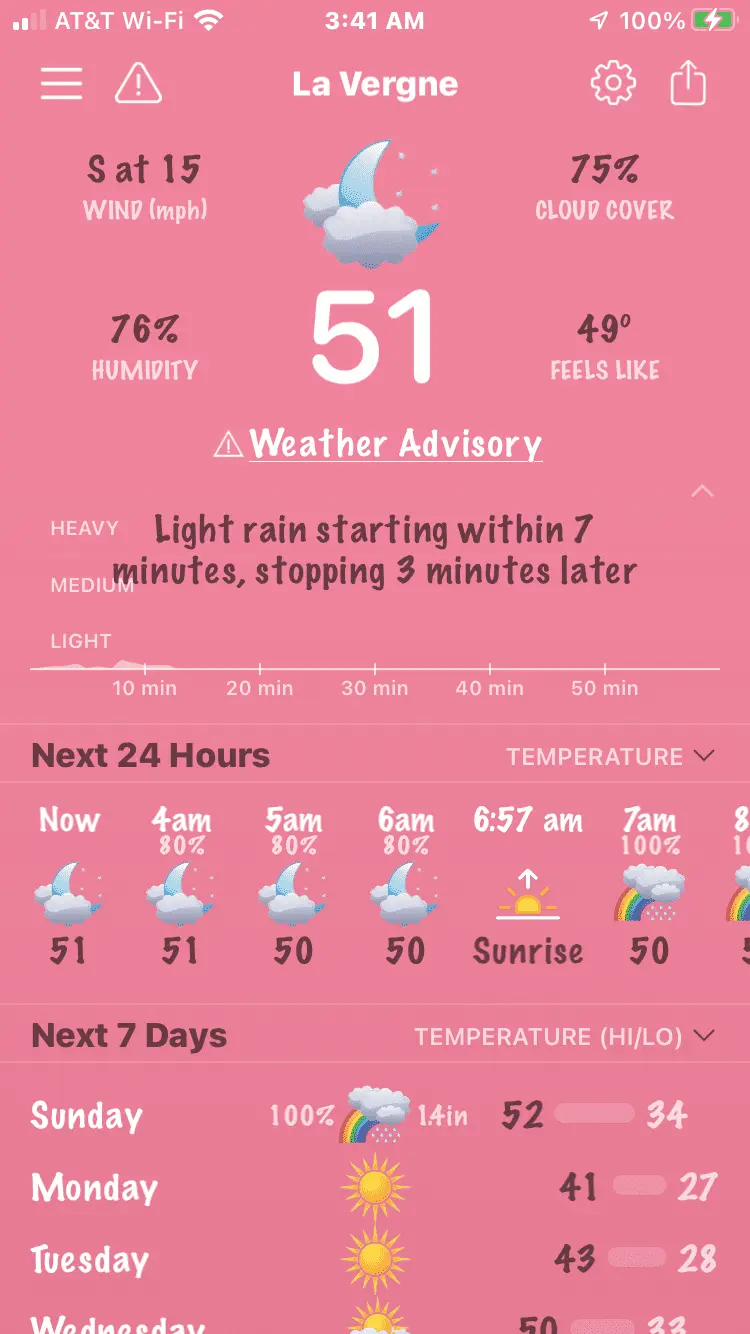Open Sunday's forecast details
Viewport: 750px width, 1334px height.
coord(375,1115)
